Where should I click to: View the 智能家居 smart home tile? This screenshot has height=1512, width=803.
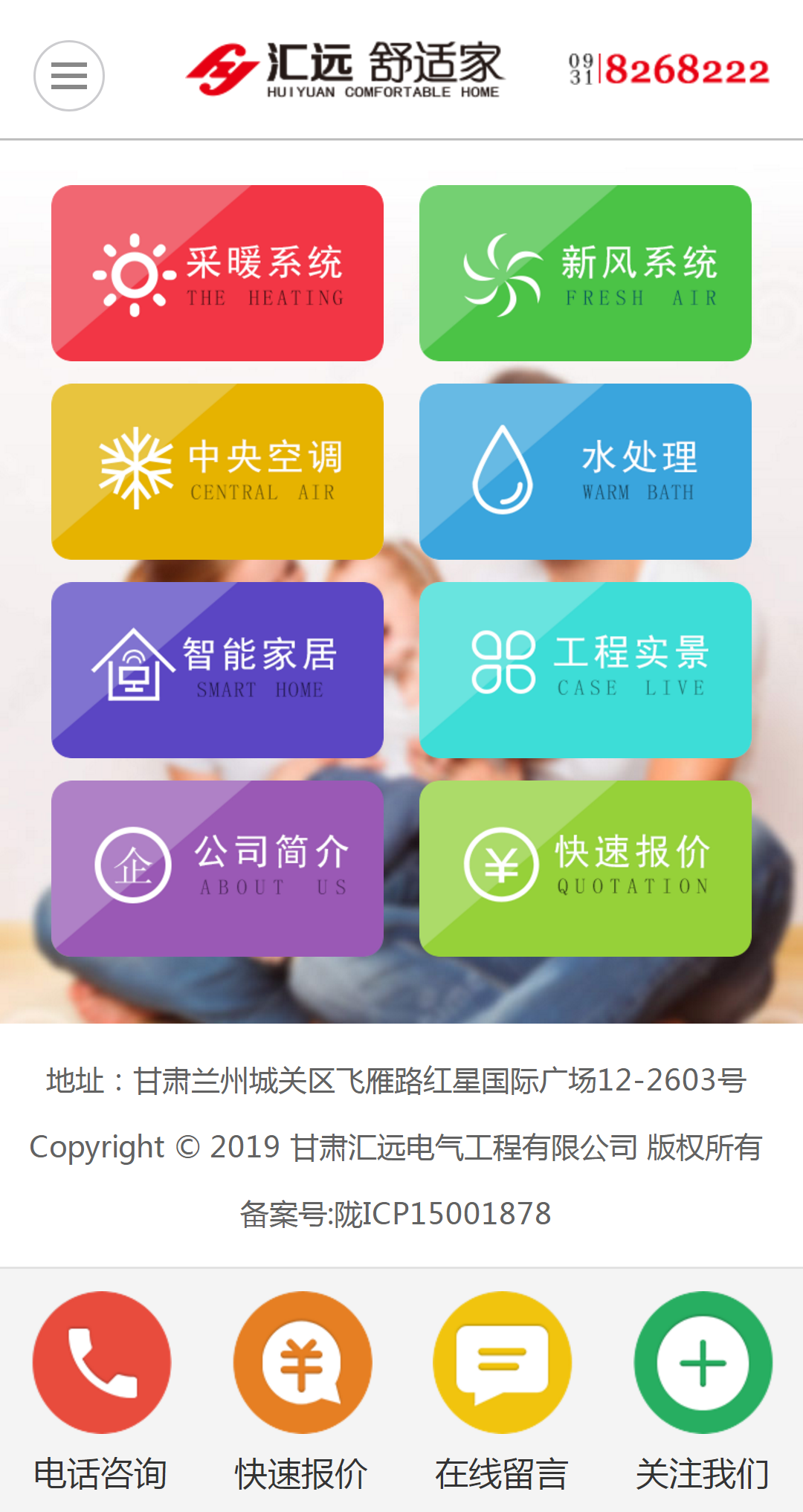217,670
